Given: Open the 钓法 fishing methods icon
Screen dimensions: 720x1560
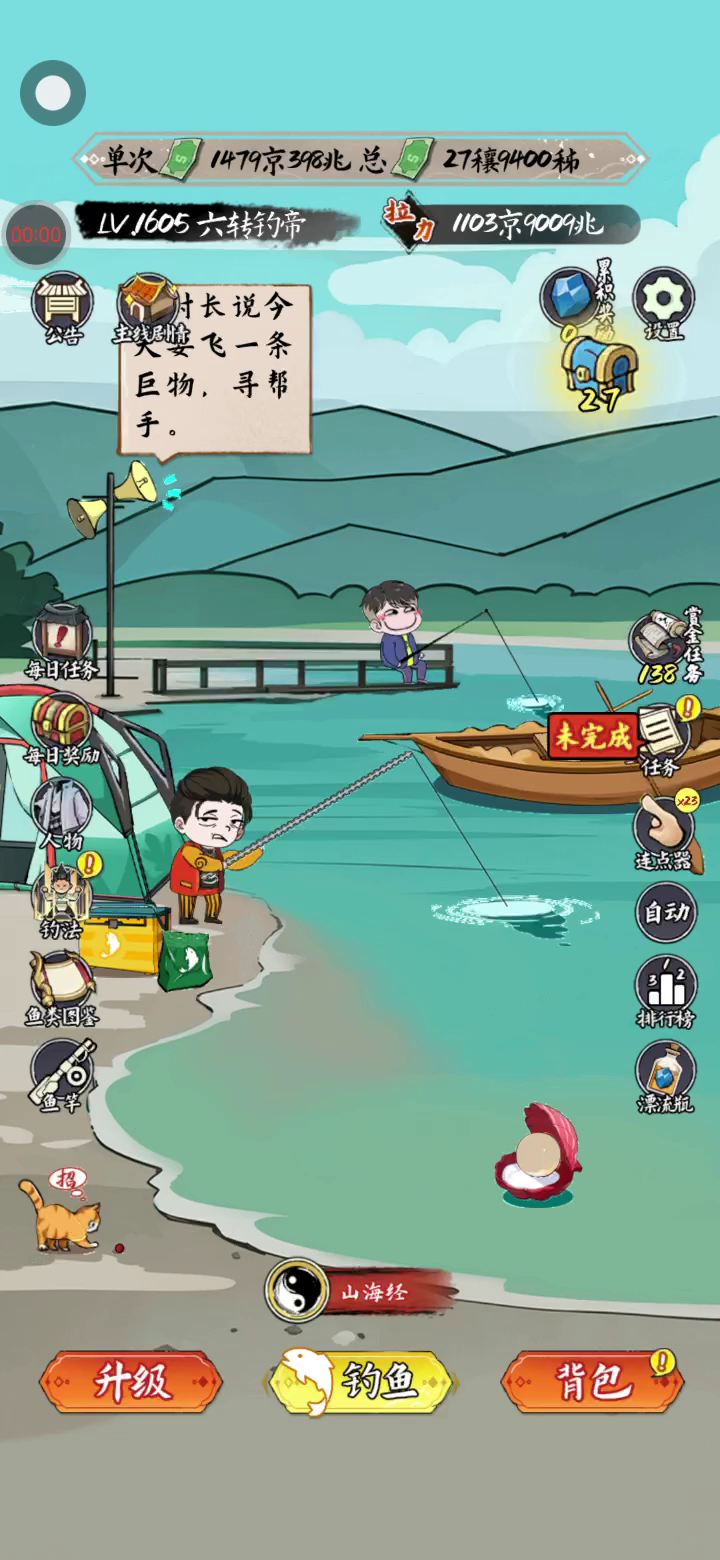Looking at the screenshot, I should (x=62, y=900).
